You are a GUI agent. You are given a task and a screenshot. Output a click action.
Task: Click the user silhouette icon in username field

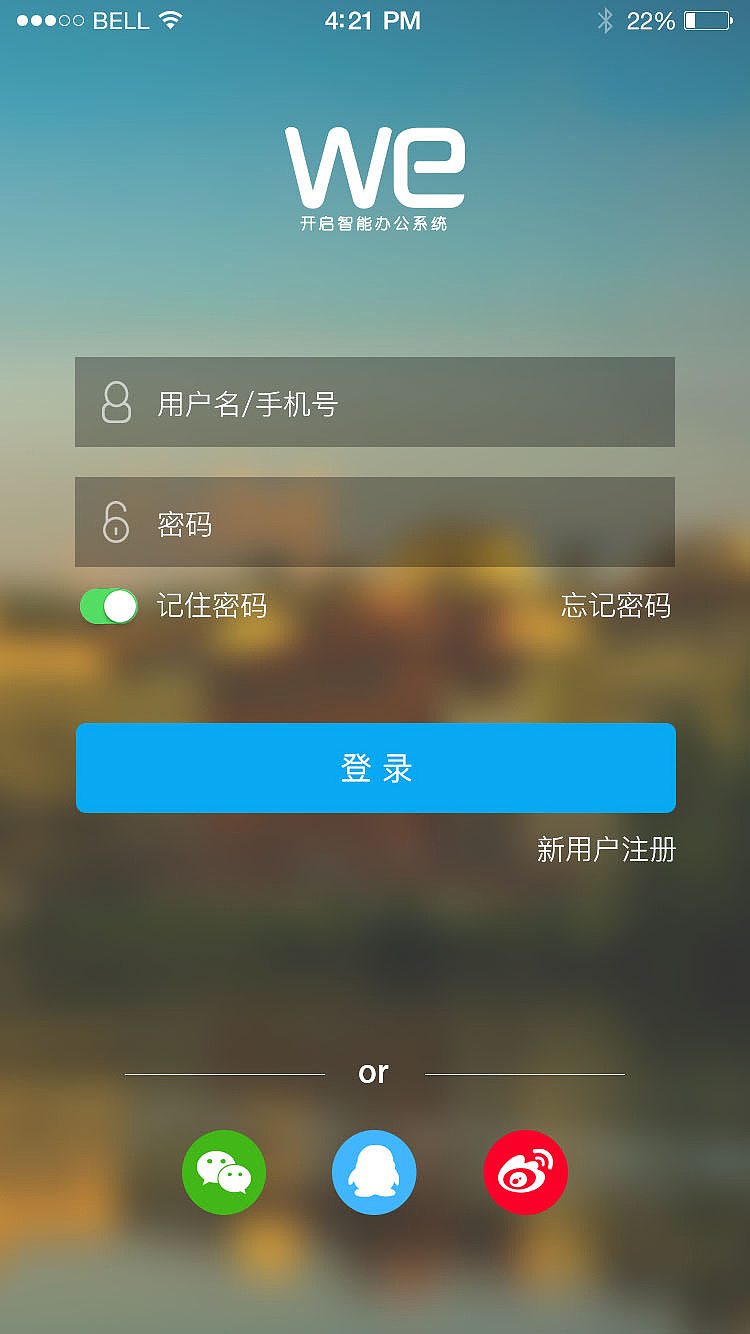pos(115,402)
